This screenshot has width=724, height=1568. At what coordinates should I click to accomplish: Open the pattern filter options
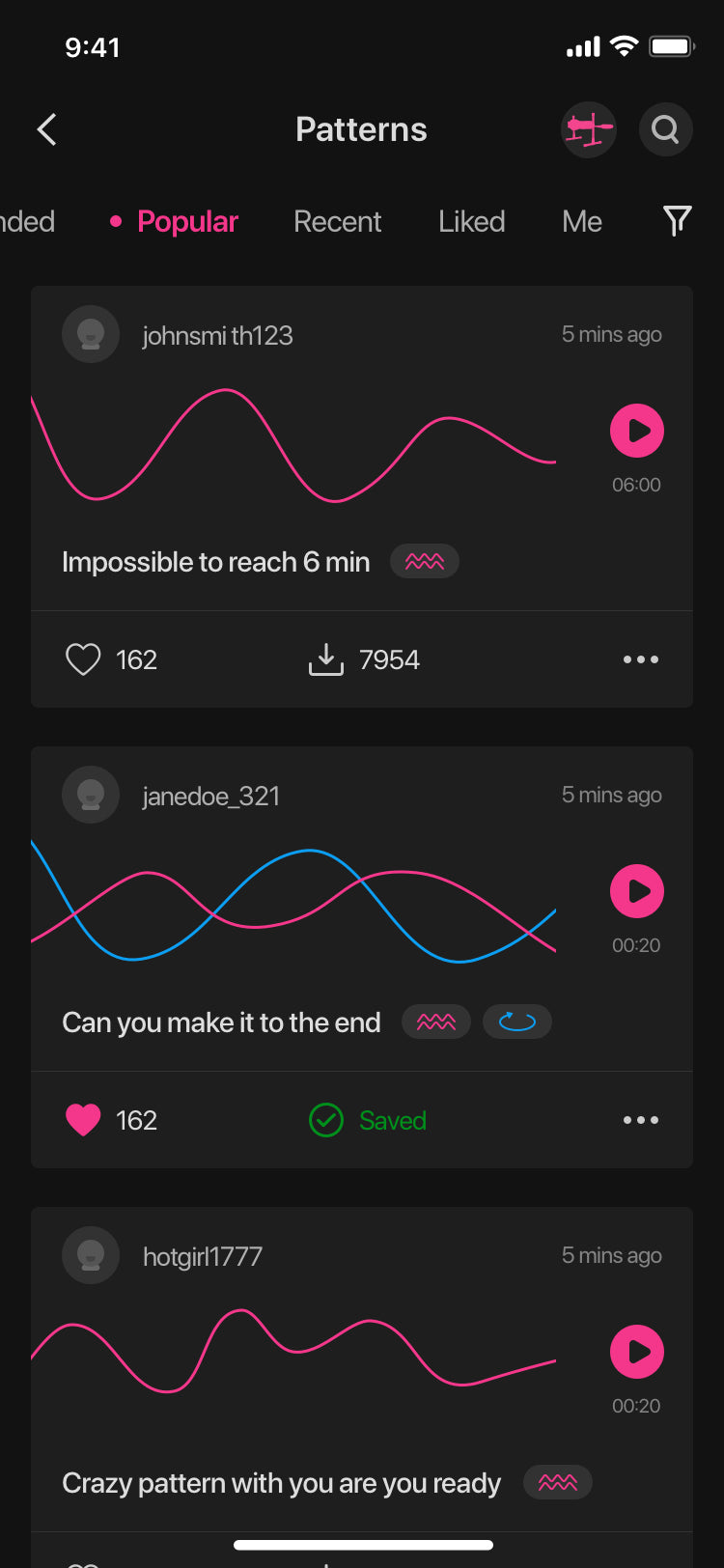tap(677, 221)
